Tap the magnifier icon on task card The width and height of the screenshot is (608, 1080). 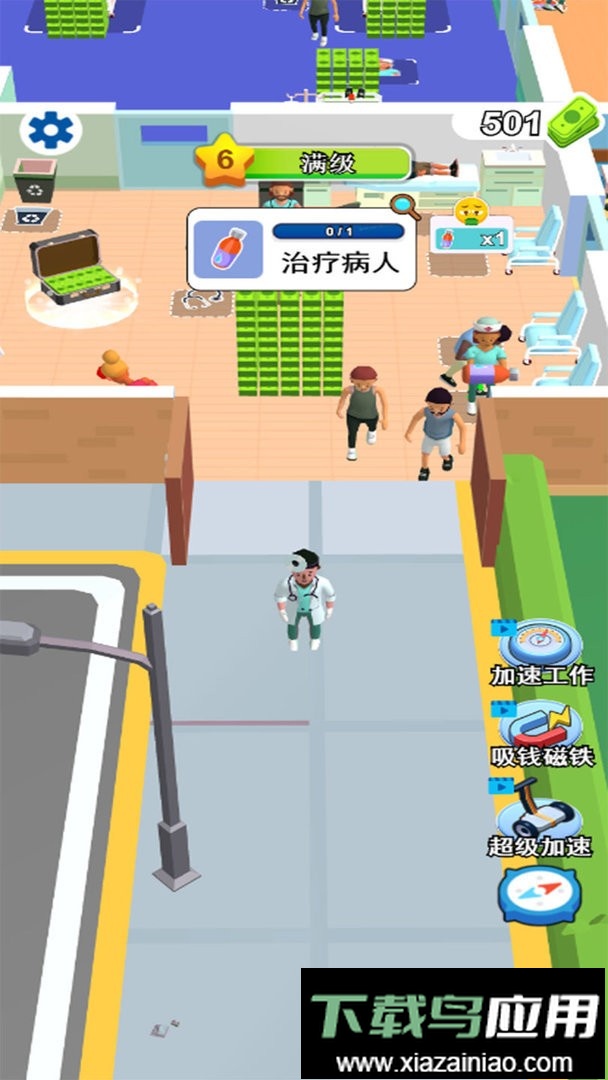405,208
